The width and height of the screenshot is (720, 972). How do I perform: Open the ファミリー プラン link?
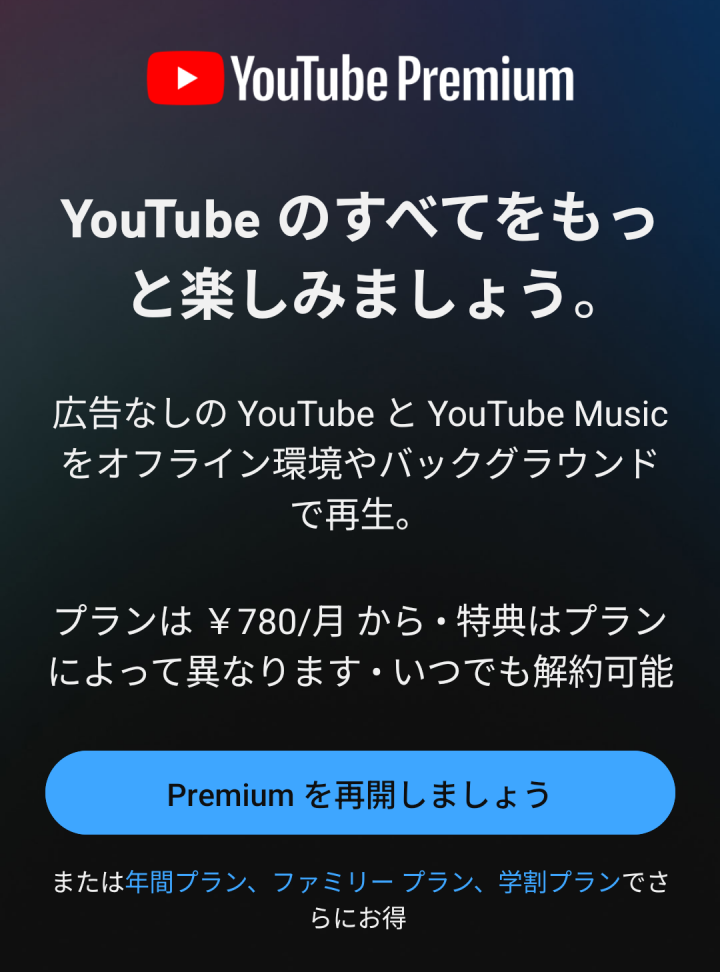(x=371, y=882)
